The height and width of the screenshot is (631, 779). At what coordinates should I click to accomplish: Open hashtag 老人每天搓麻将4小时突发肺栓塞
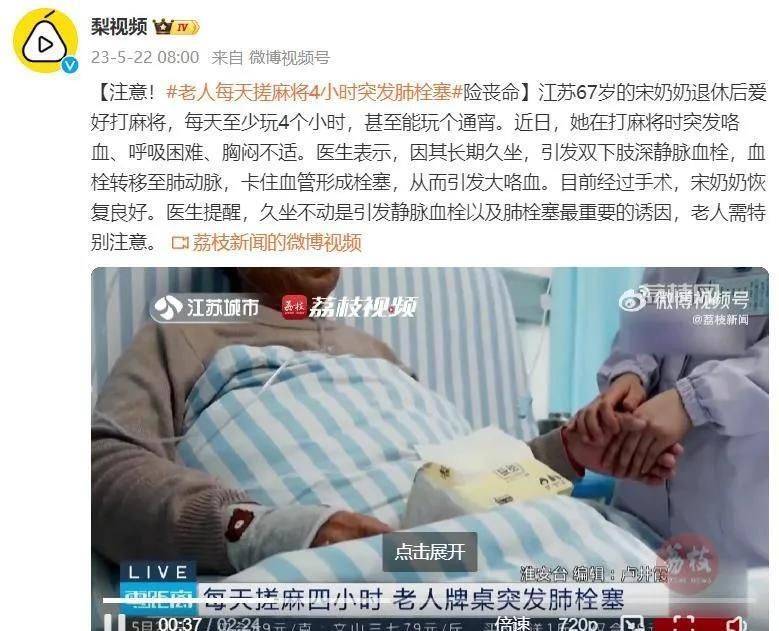tap(313, 92)
